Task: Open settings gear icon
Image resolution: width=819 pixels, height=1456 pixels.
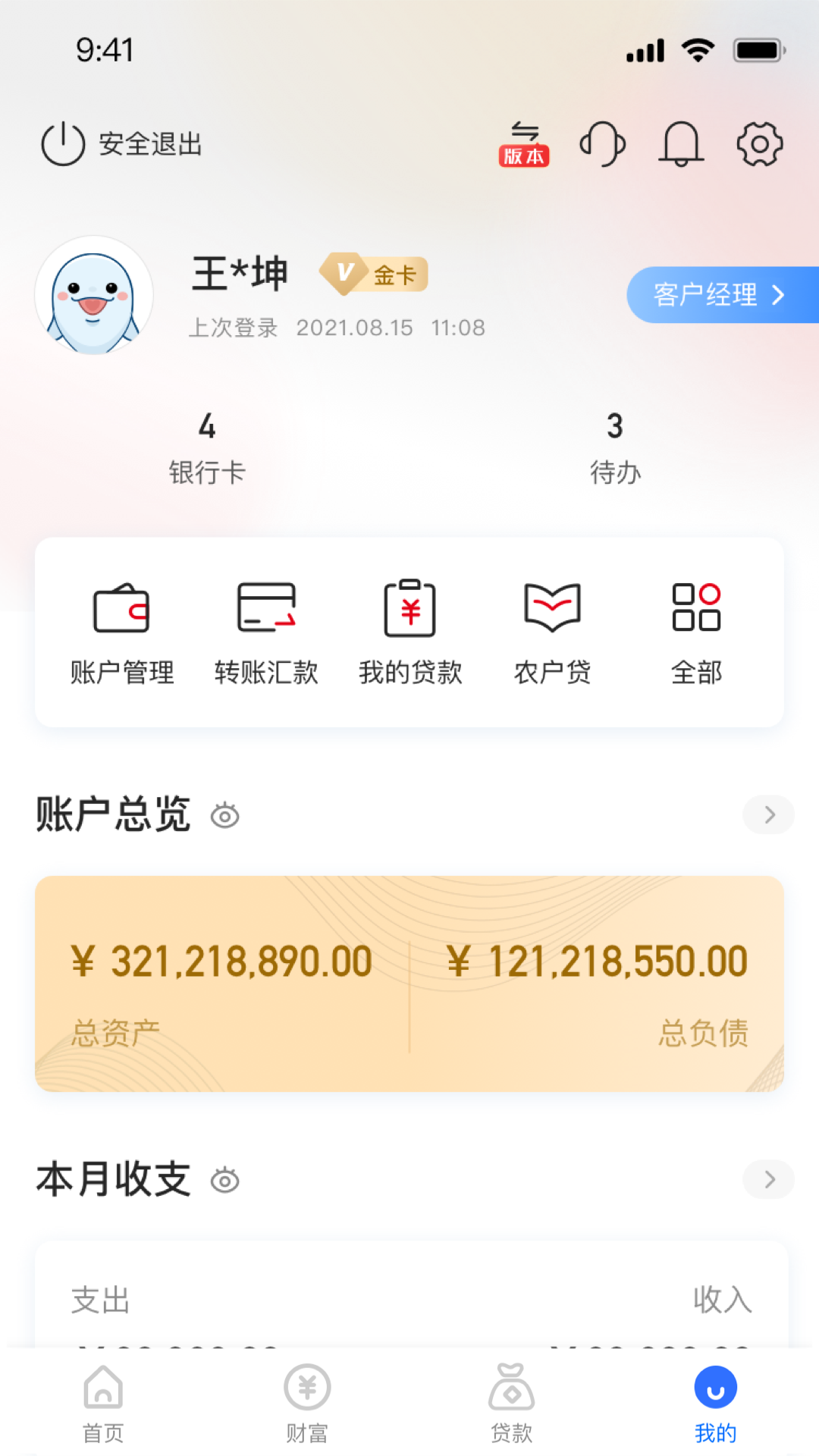Action: (x=759, y=143)
